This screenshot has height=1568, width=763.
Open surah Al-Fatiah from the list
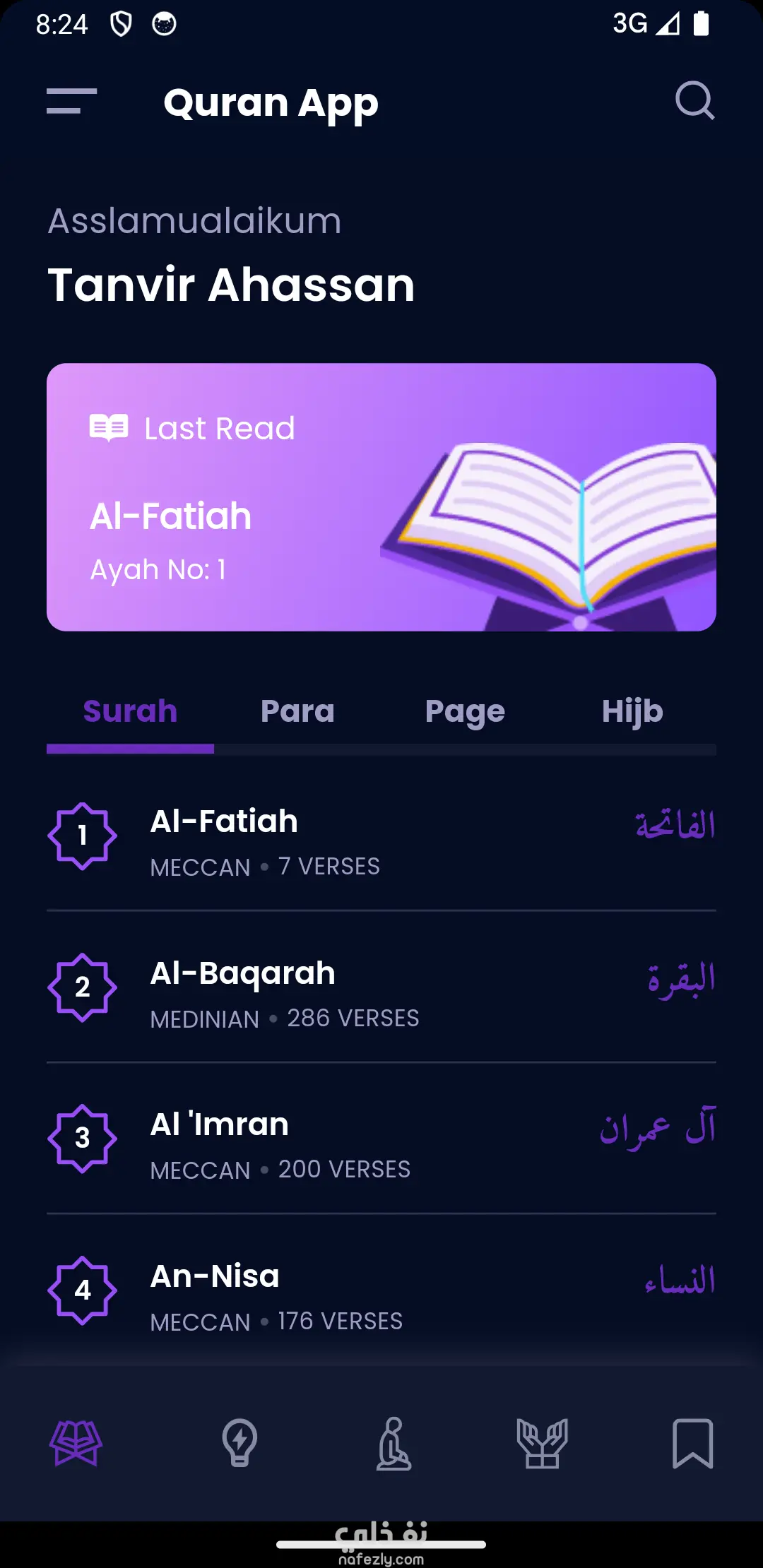tap(381, 842)
